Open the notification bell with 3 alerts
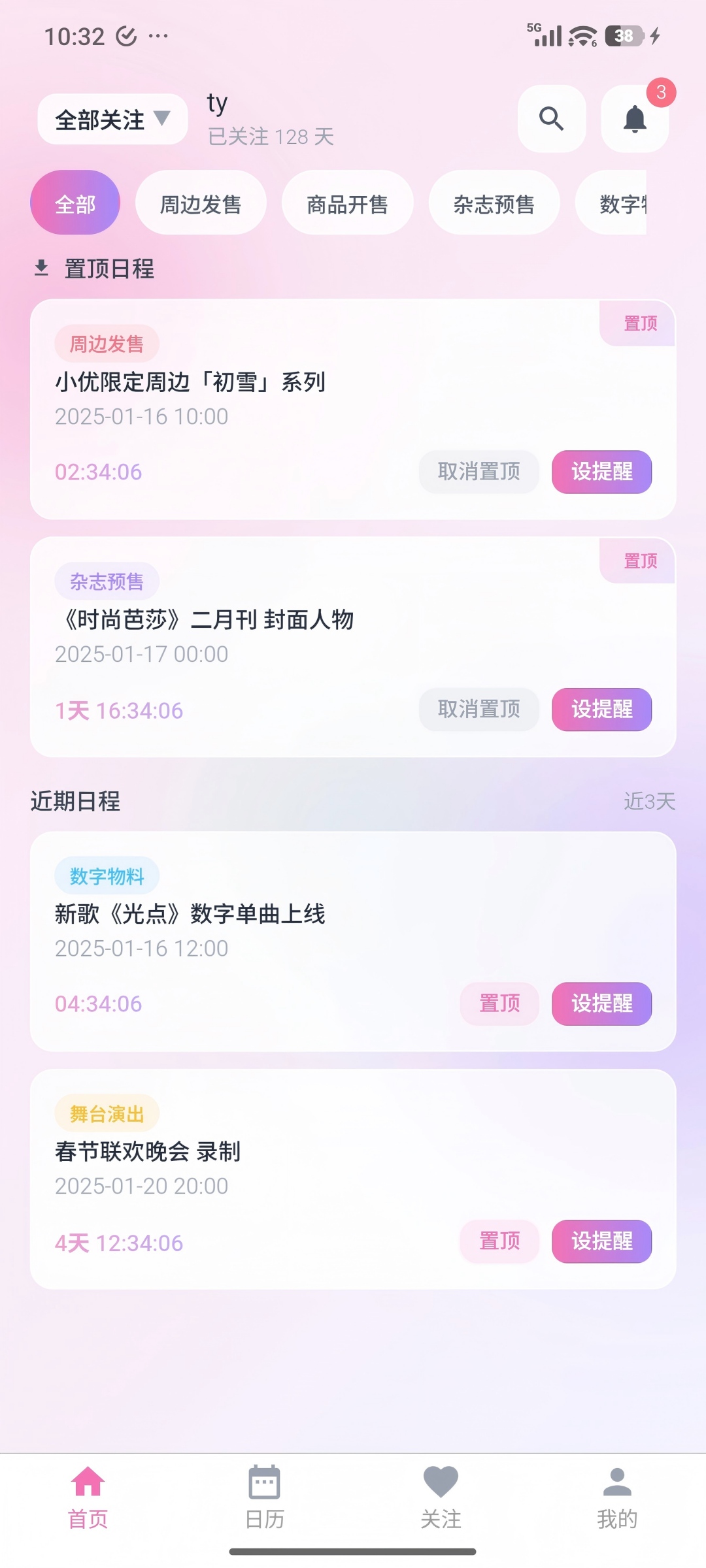 634,120
